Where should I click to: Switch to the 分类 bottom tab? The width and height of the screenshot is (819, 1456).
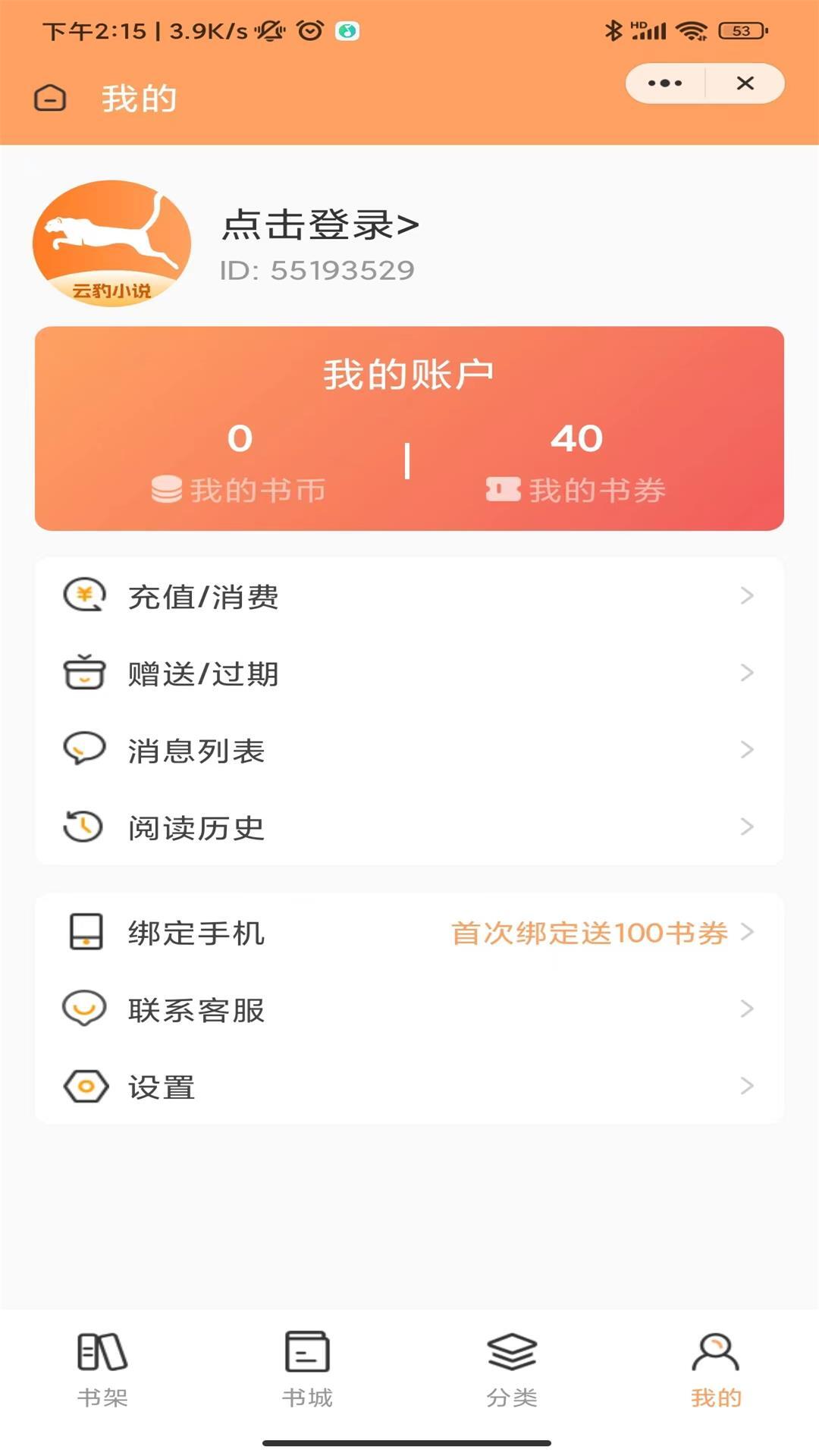point(512,1373)
